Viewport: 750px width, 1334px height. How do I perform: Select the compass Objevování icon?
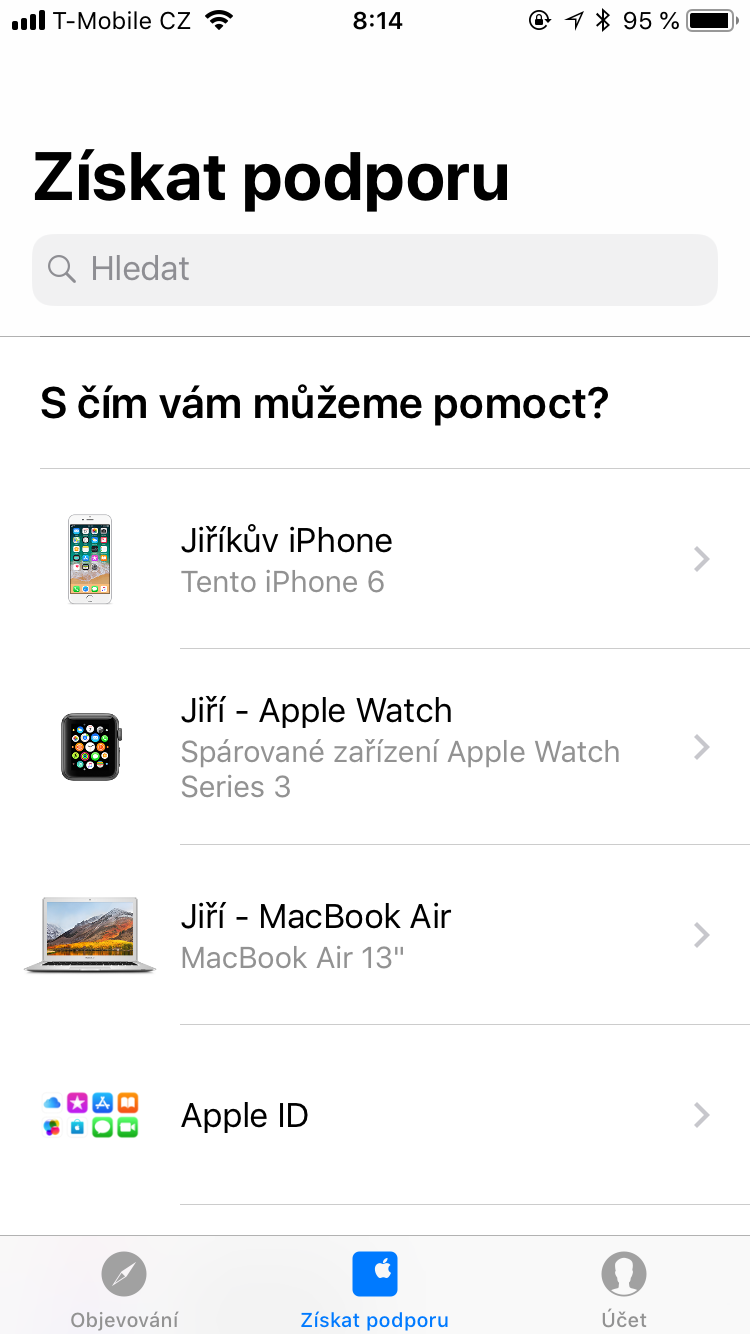pos(124,1272)
